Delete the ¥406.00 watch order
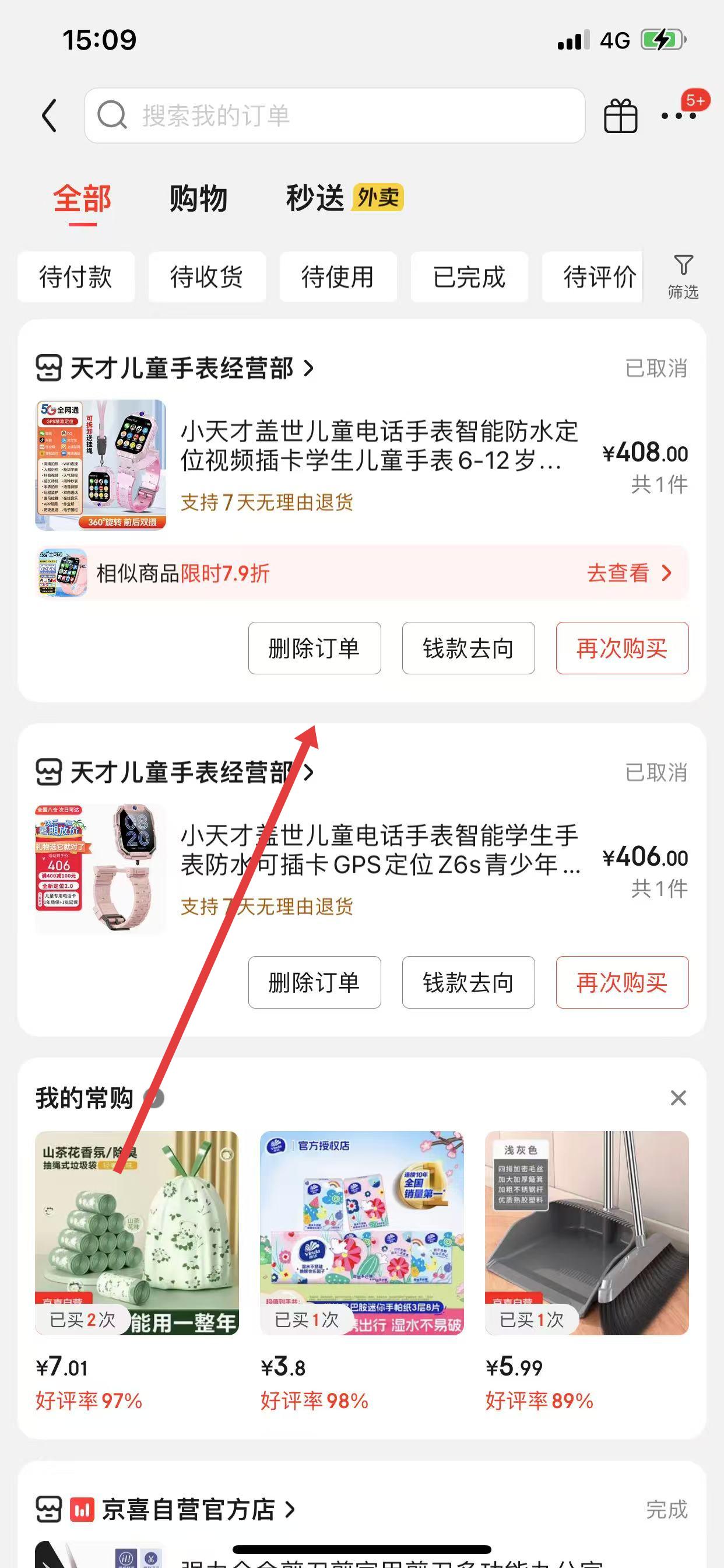The height and width of the screenshot is (1568, 724). 315,982
